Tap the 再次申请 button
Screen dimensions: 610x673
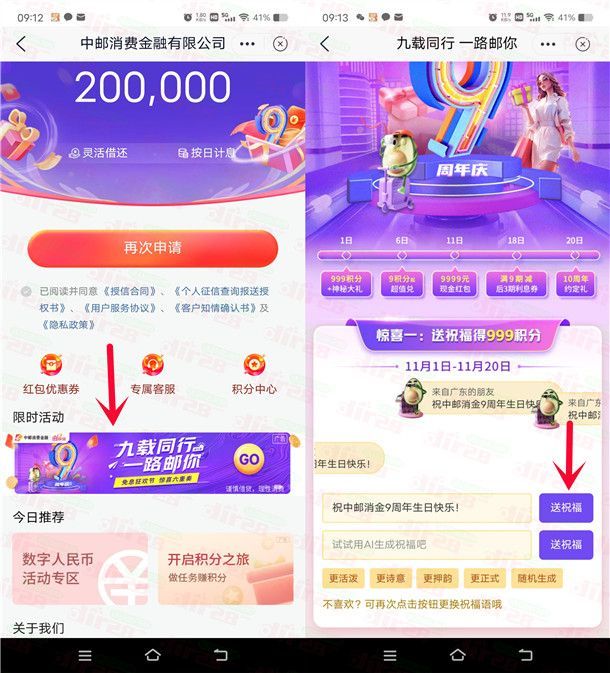pos(152,248)
